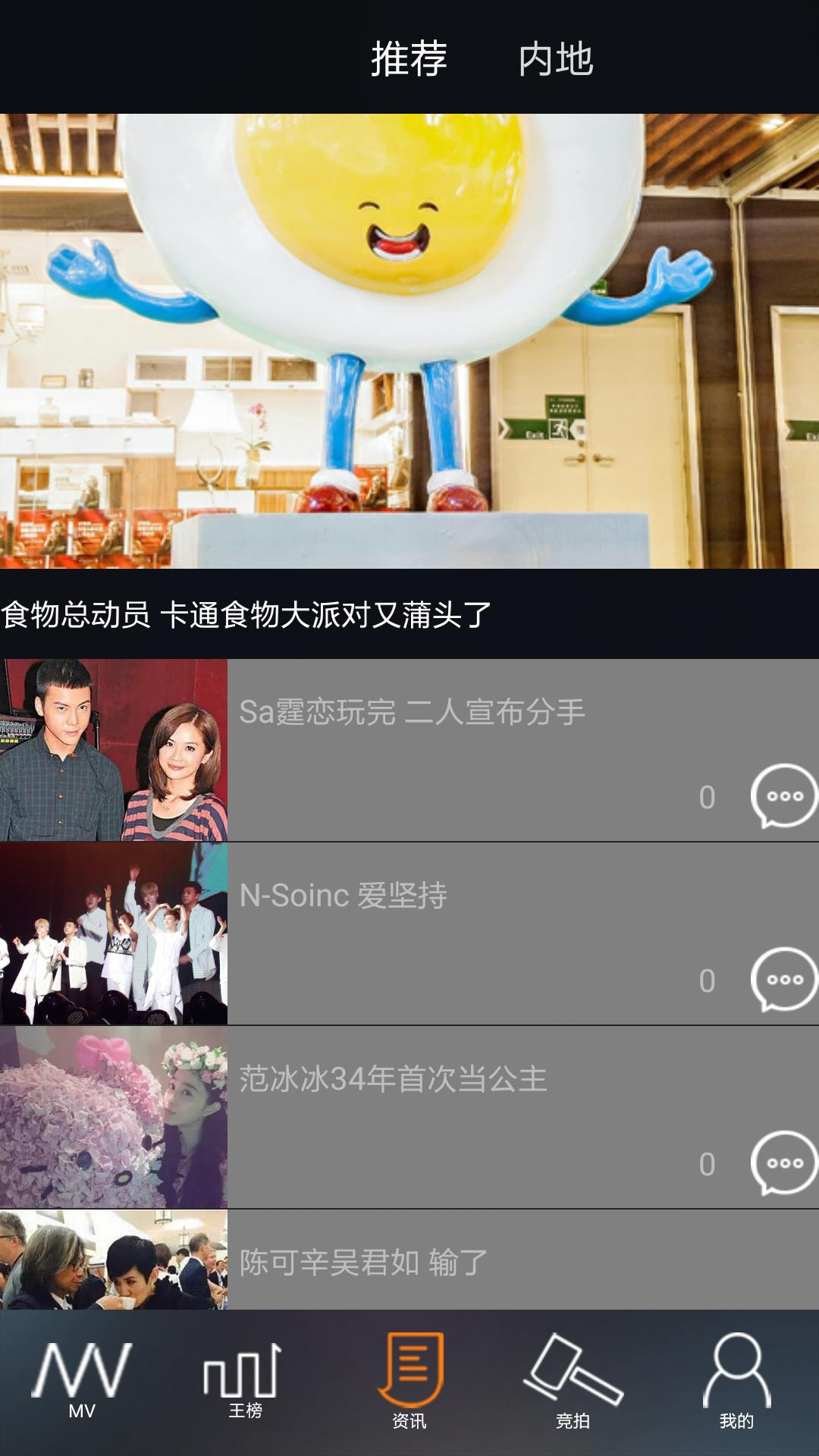Viewport: 819px width, 1456px height.
Task: View comments on N-Soinc 爱坚持
Action: (783, 980)
